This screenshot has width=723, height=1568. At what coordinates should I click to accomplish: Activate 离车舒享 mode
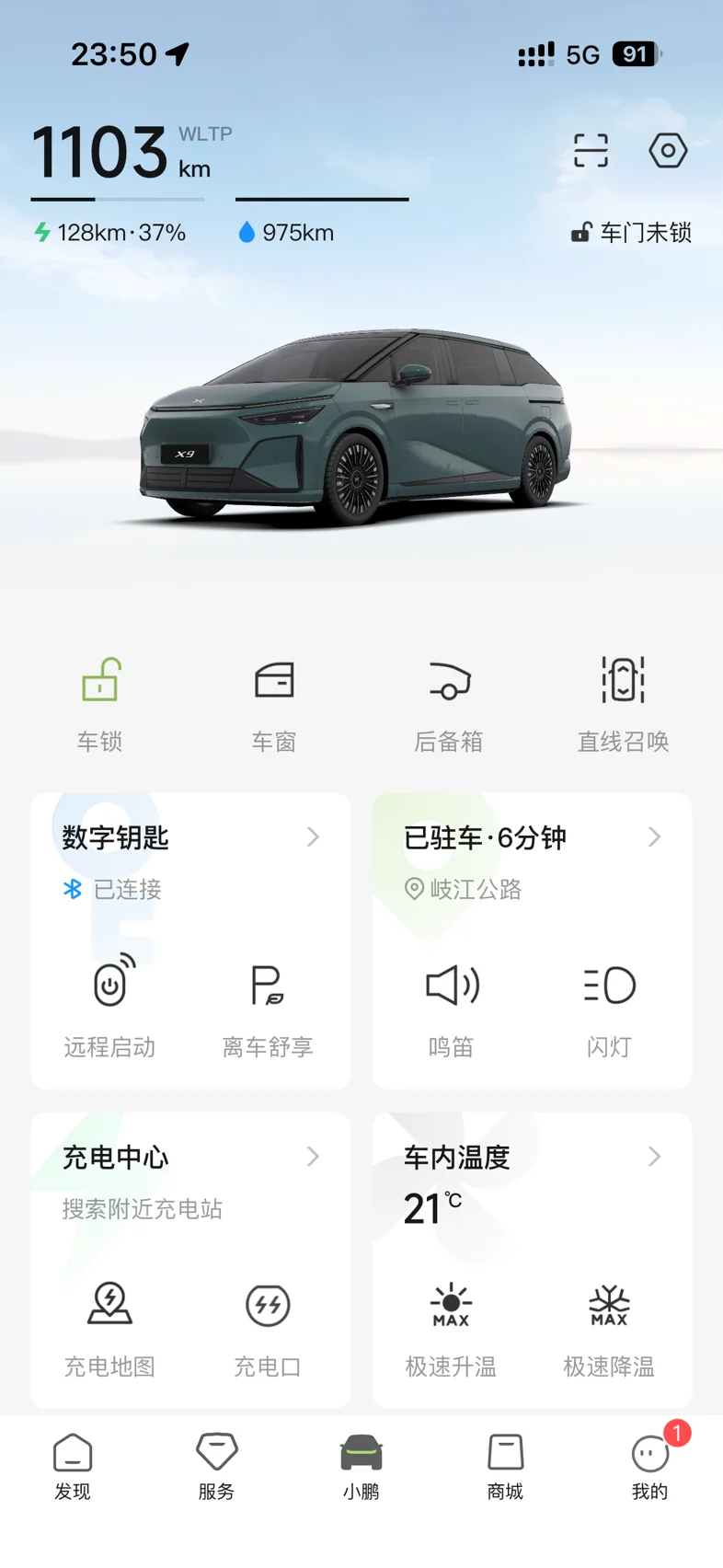(x=268, y=1008)
